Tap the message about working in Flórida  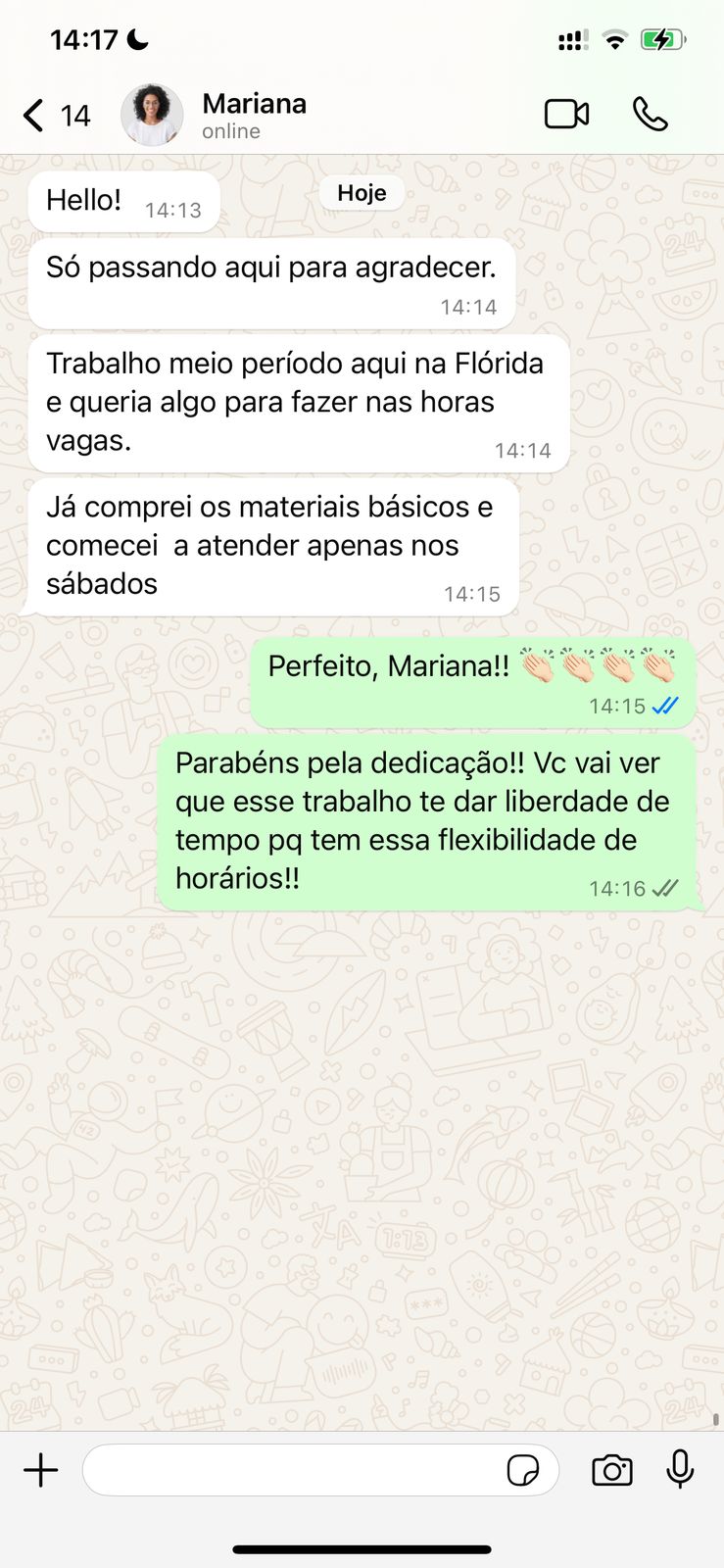294,402
